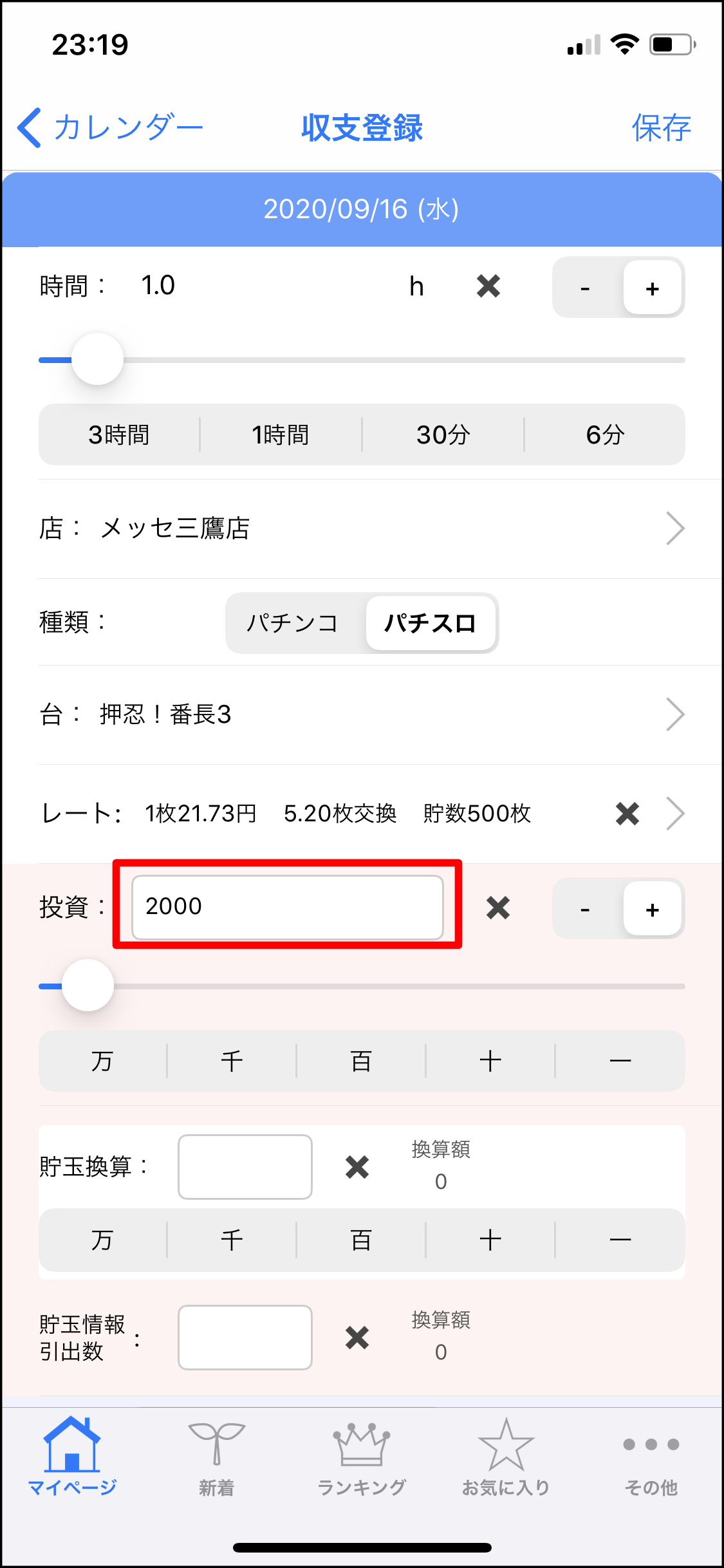Switch to the ランキング tab
Image resolution: width=724 pixels, height=1568 pixels.
click(x=362, y=1459)
